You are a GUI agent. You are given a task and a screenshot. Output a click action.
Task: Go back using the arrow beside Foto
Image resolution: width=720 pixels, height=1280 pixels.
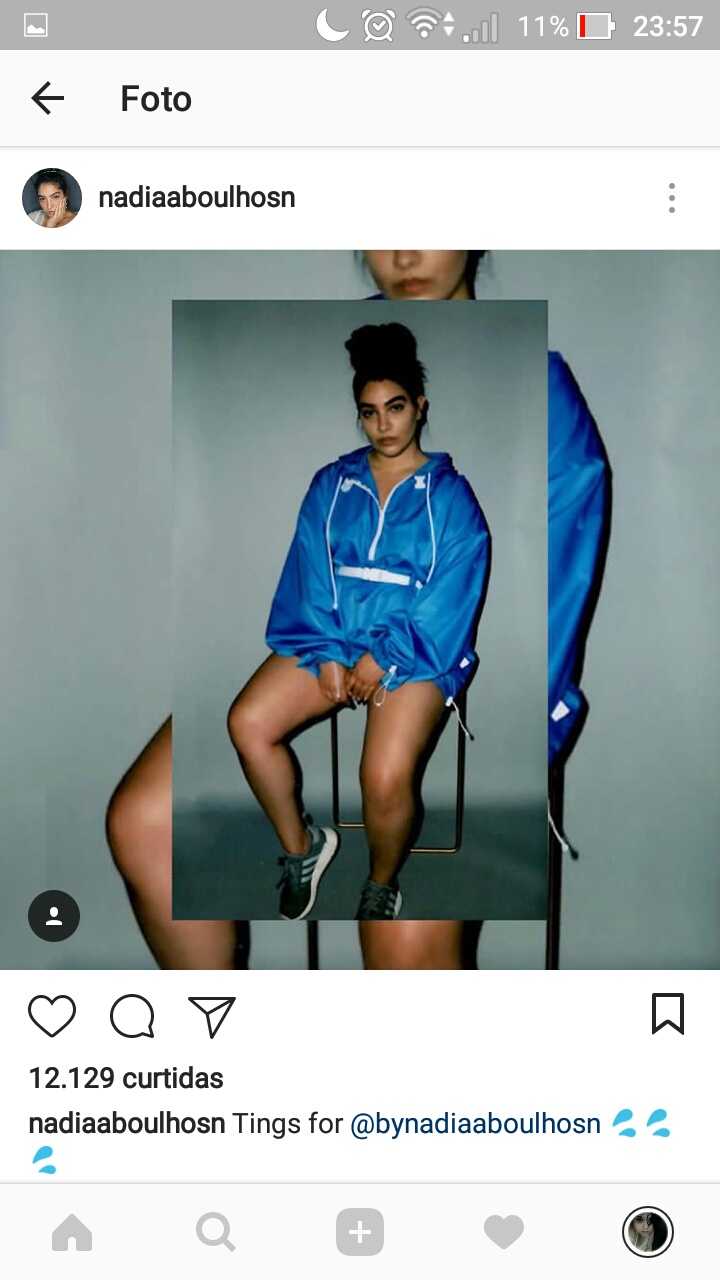tap(47, 98)
